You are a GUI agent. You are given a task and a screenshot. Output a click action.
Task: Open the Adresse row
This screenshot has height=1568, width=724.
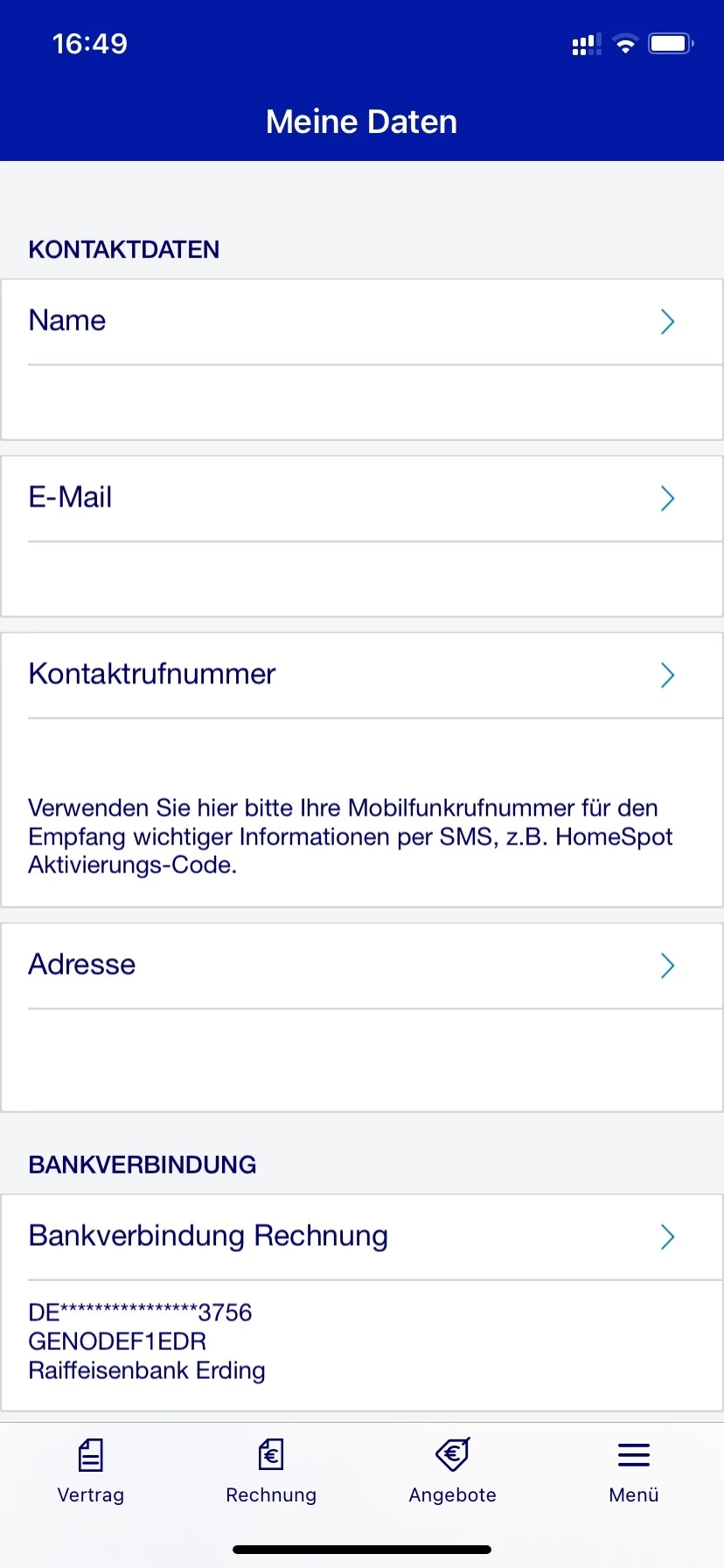click(x=362, y=966)
